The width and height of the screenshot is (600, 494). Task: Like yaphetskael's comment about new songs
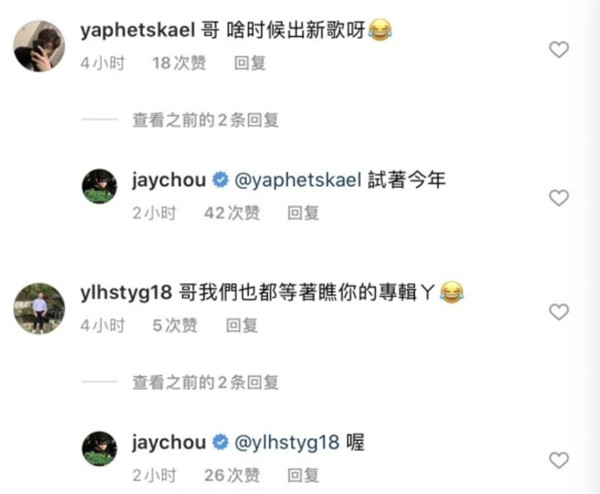559,49
